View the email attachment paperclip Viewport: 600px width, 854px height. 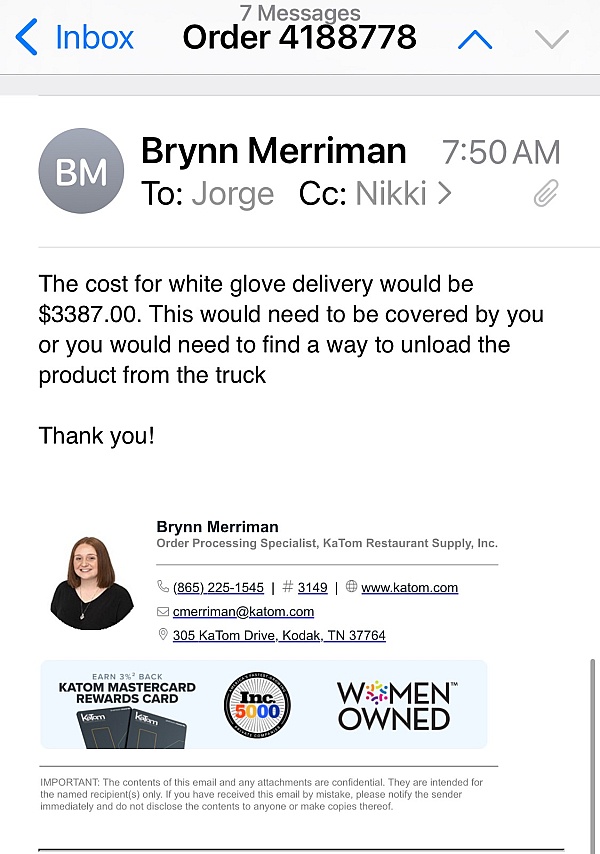(545, 193)
